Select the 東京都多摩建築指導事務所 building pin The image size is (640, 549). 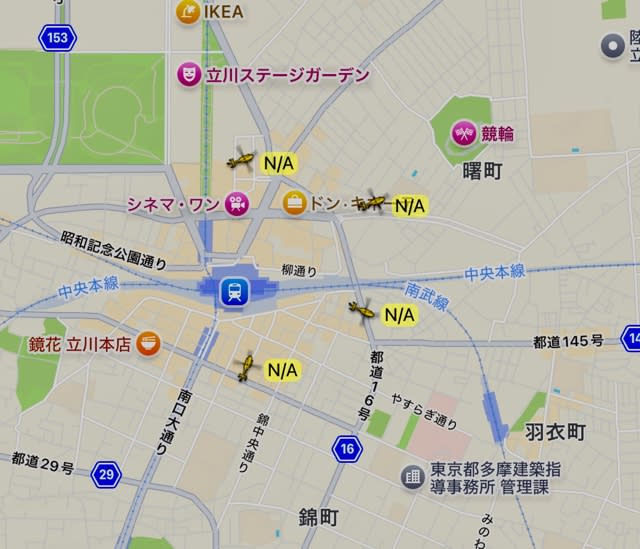[411, 477]
